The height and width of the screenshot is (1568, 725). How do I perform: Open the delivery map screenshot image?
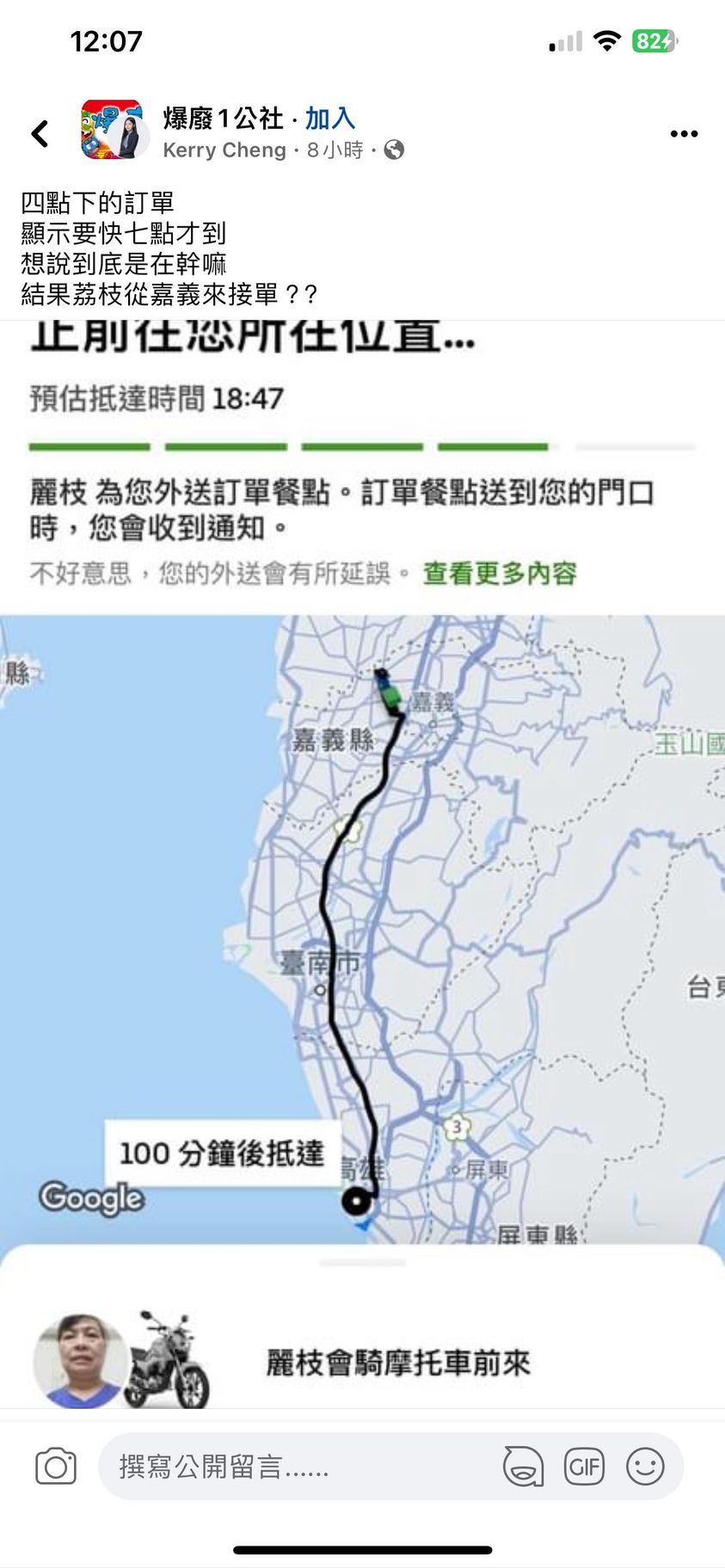(x=362, y=860)
